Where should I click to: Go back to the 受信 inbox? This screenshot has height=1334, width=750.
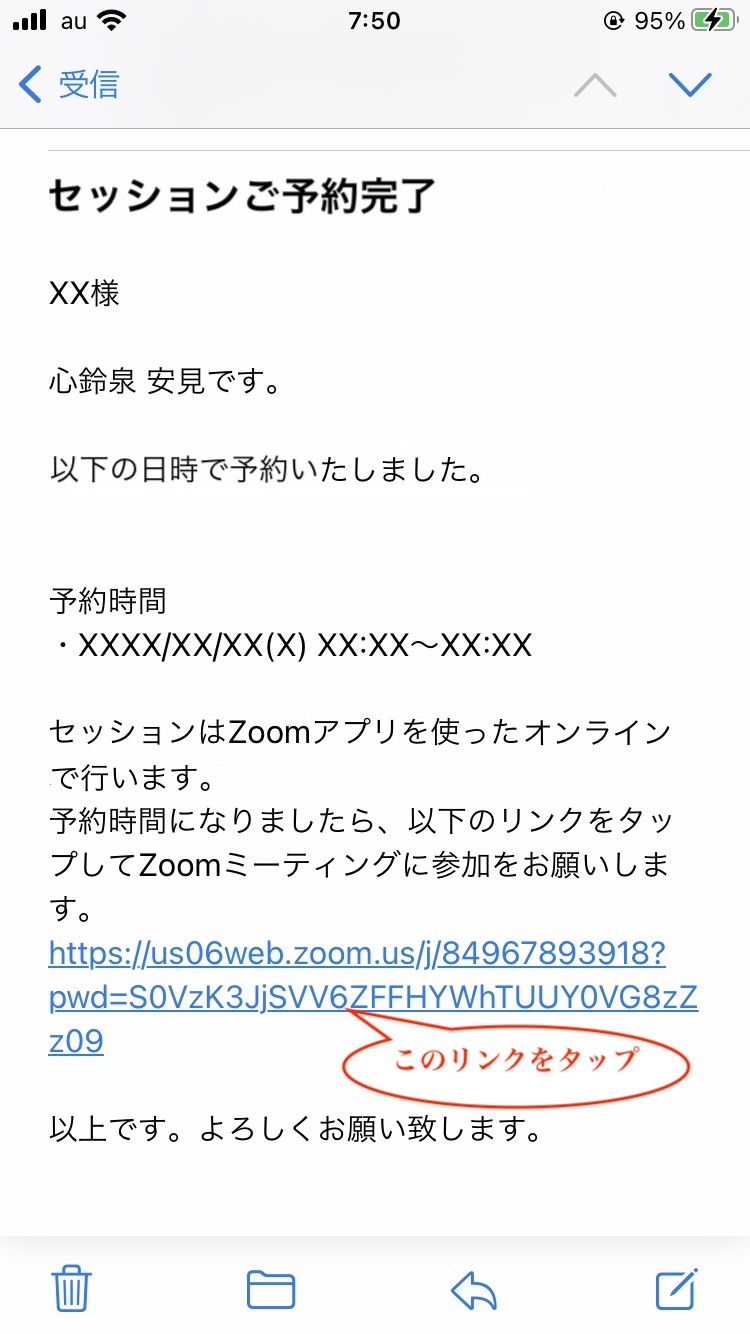tap(70, 85)
